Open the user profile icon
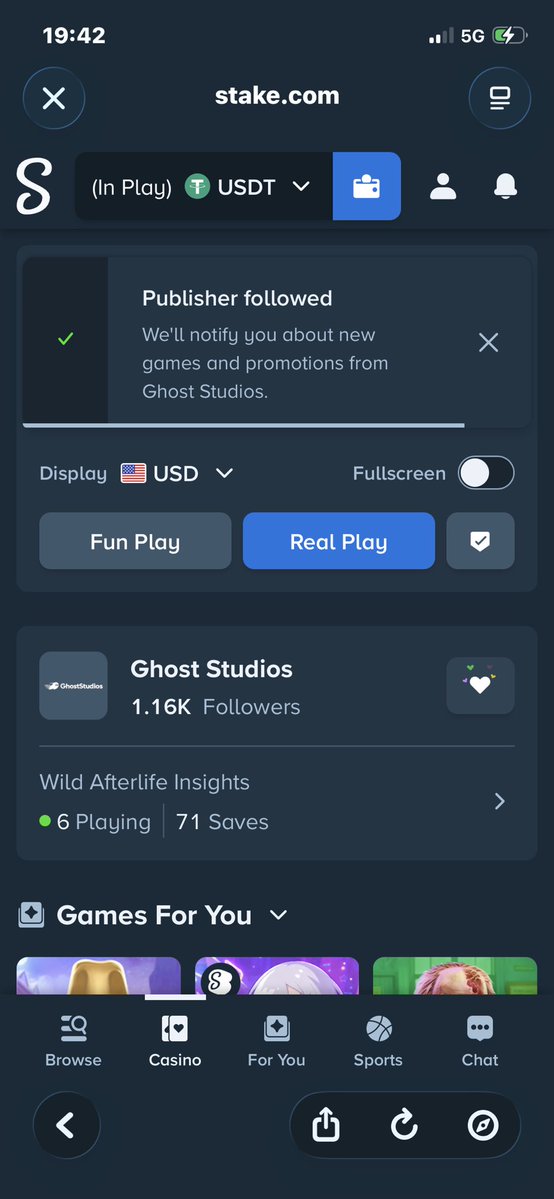 pos(443,187)
